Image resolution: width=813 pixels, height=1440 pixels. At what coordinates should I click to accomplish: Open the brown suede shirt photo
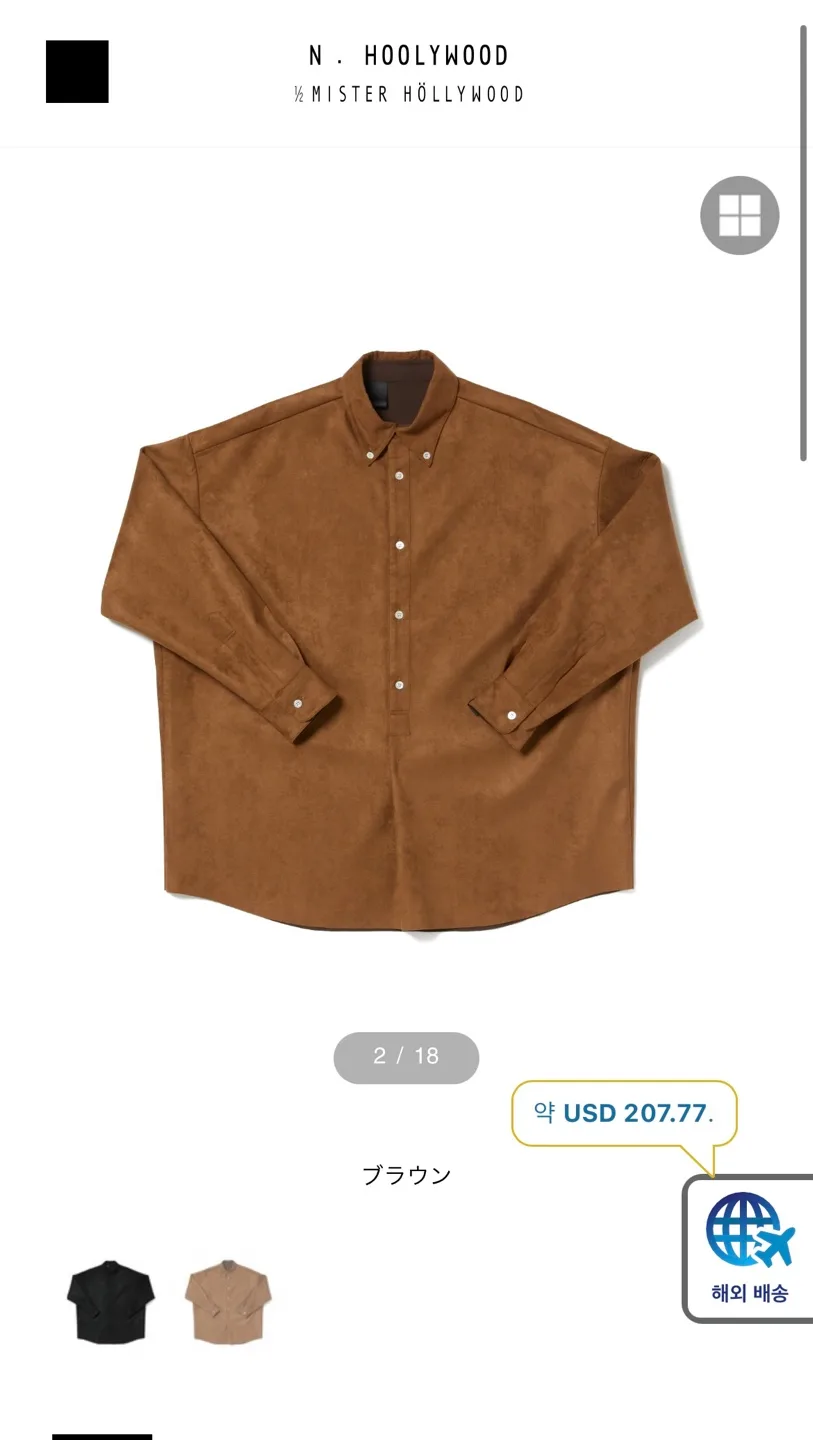pyautogui.click(x=400, y=640)
